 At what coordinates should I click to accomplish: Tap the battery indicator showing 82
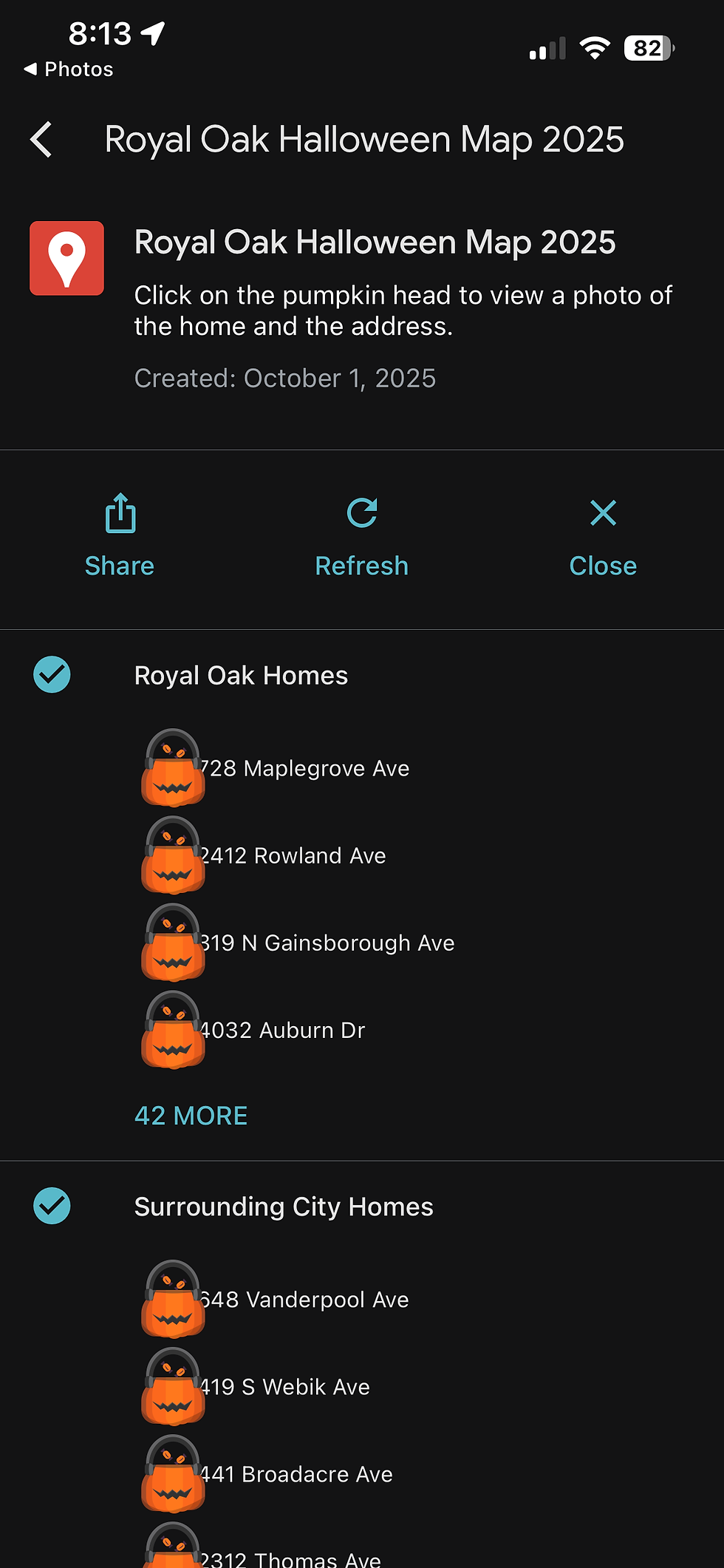(646, 47)
